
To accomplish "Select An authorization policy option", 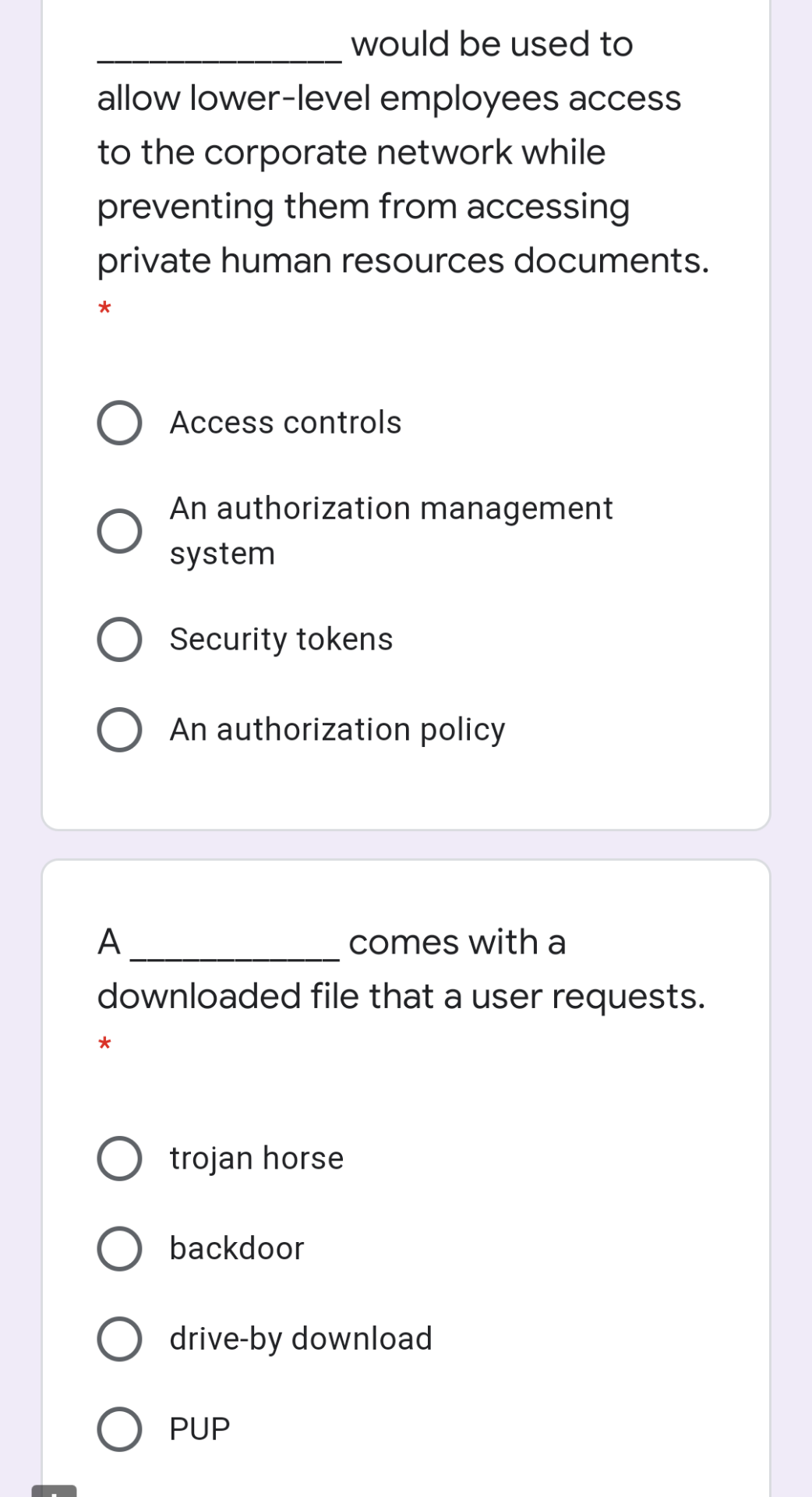I will (119, 731).
